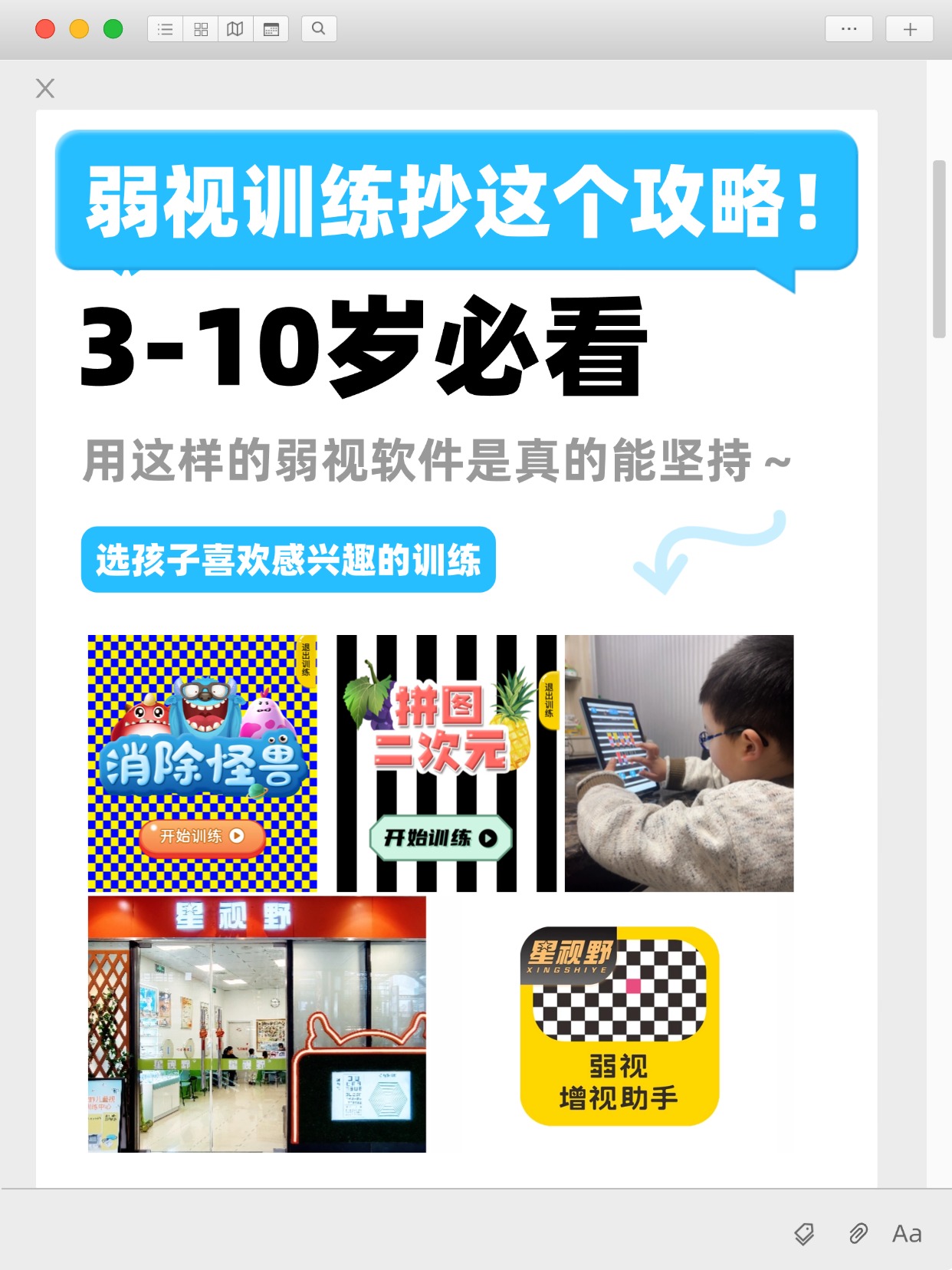This screenshot has width=952, height=1270.
Task: Maximize the window with the green button
Action: (x=113, y=29)
